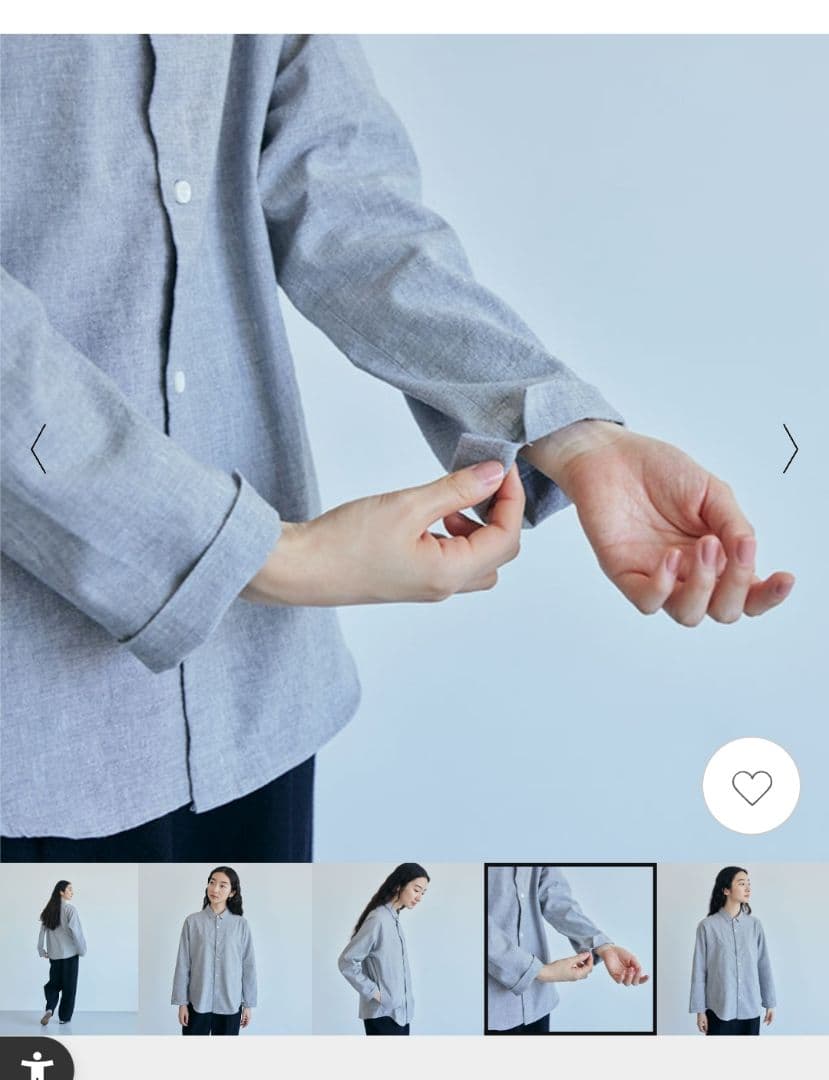Select the side-view profile thumbnail

(x=397, y=948)
